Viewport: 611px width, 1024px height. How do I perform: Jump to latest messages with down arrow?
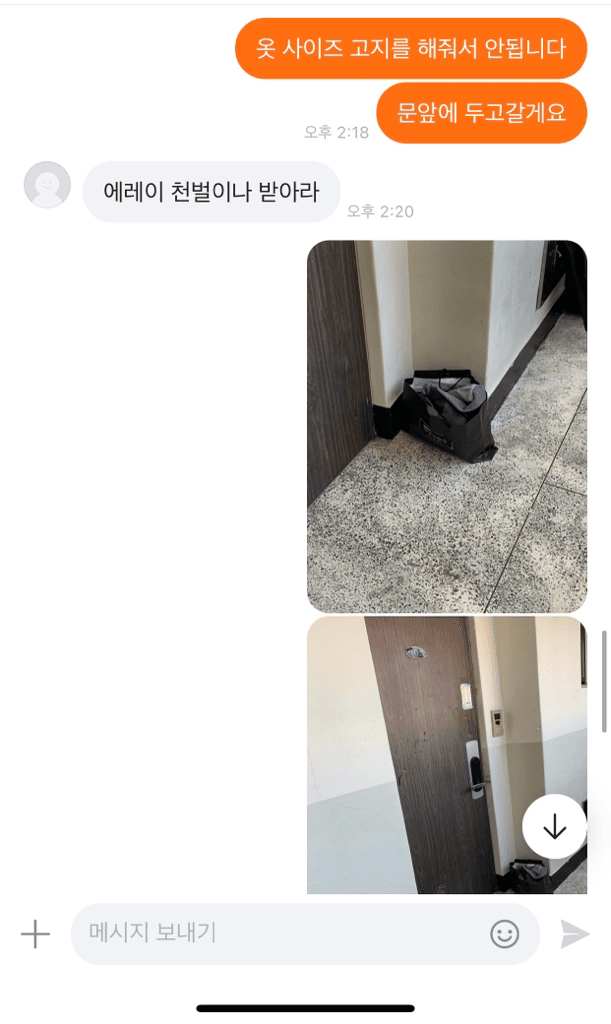pyautogui.click(x=554, y=827)
